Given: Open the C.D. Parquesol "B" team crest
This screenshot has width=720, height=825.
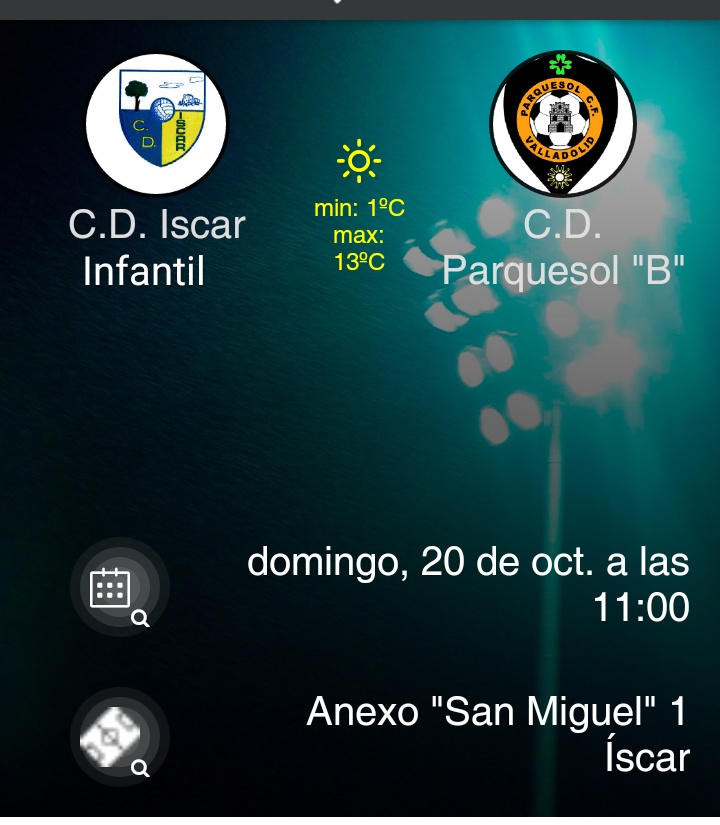Looking at the screenshot, I should pyautogui.click(x=563, y=124).
